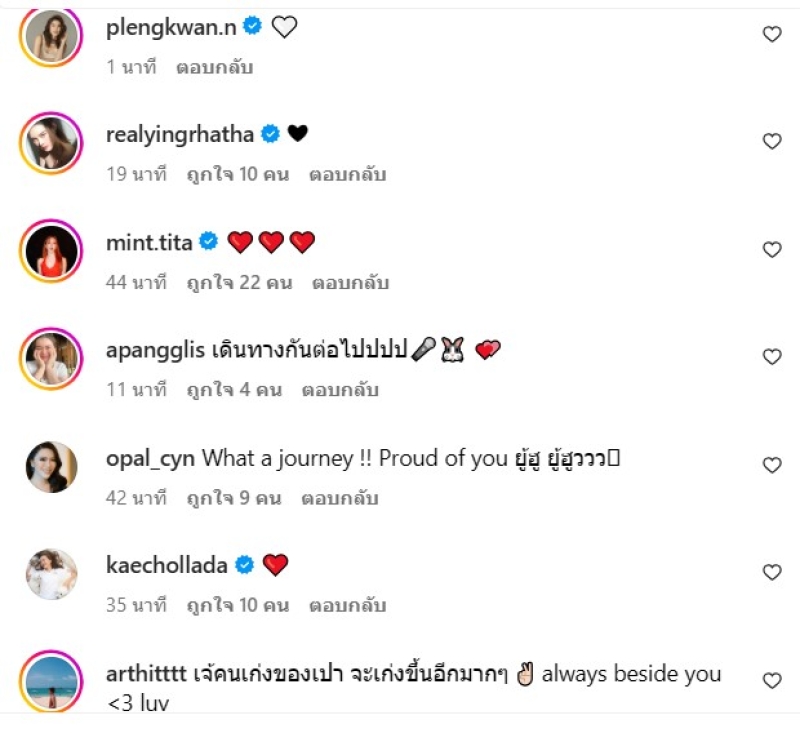Like the comment from kaechollada
The width and height of the screenshot is (800, 733).
click(772, 572)
